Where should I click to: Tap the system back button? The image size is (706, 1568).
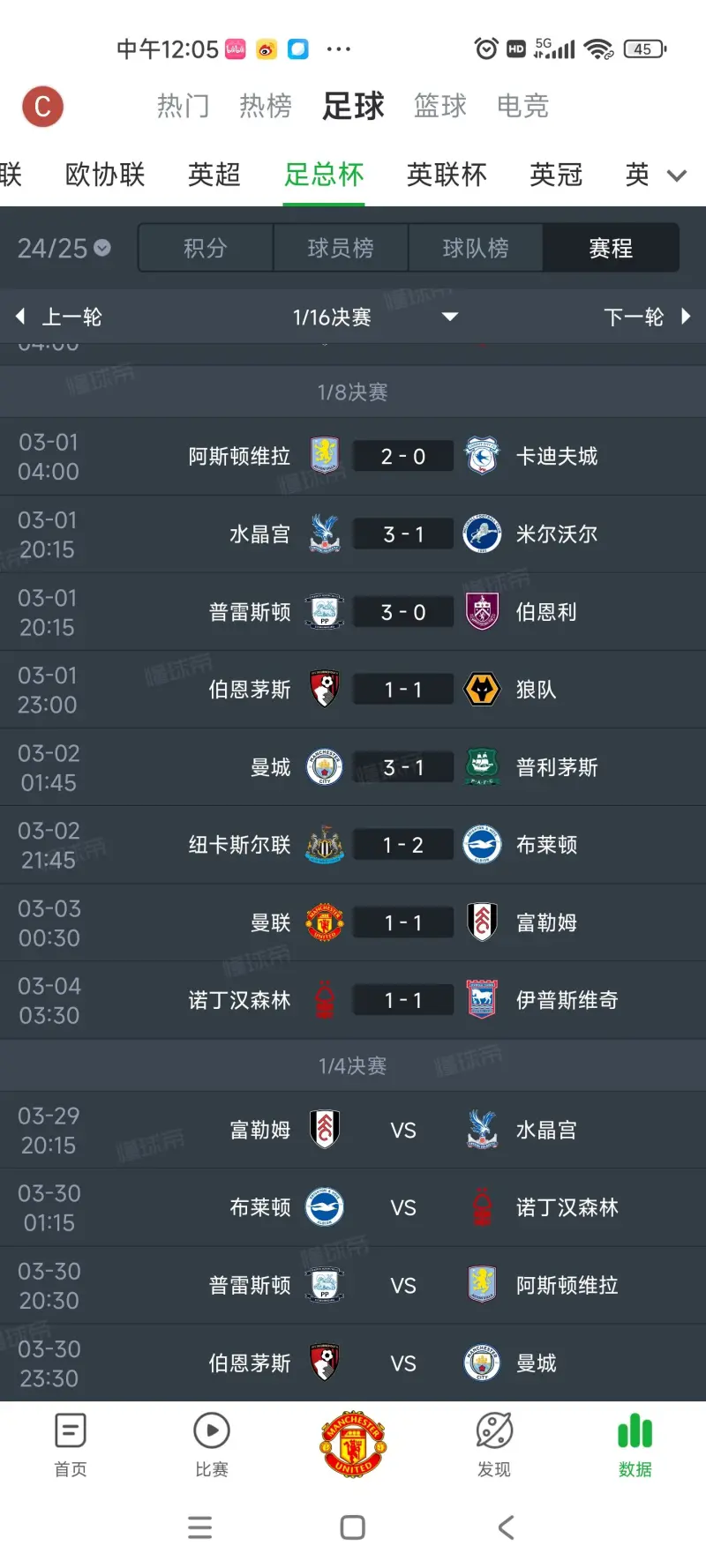pyautogui.click(x=506, y=1527)
